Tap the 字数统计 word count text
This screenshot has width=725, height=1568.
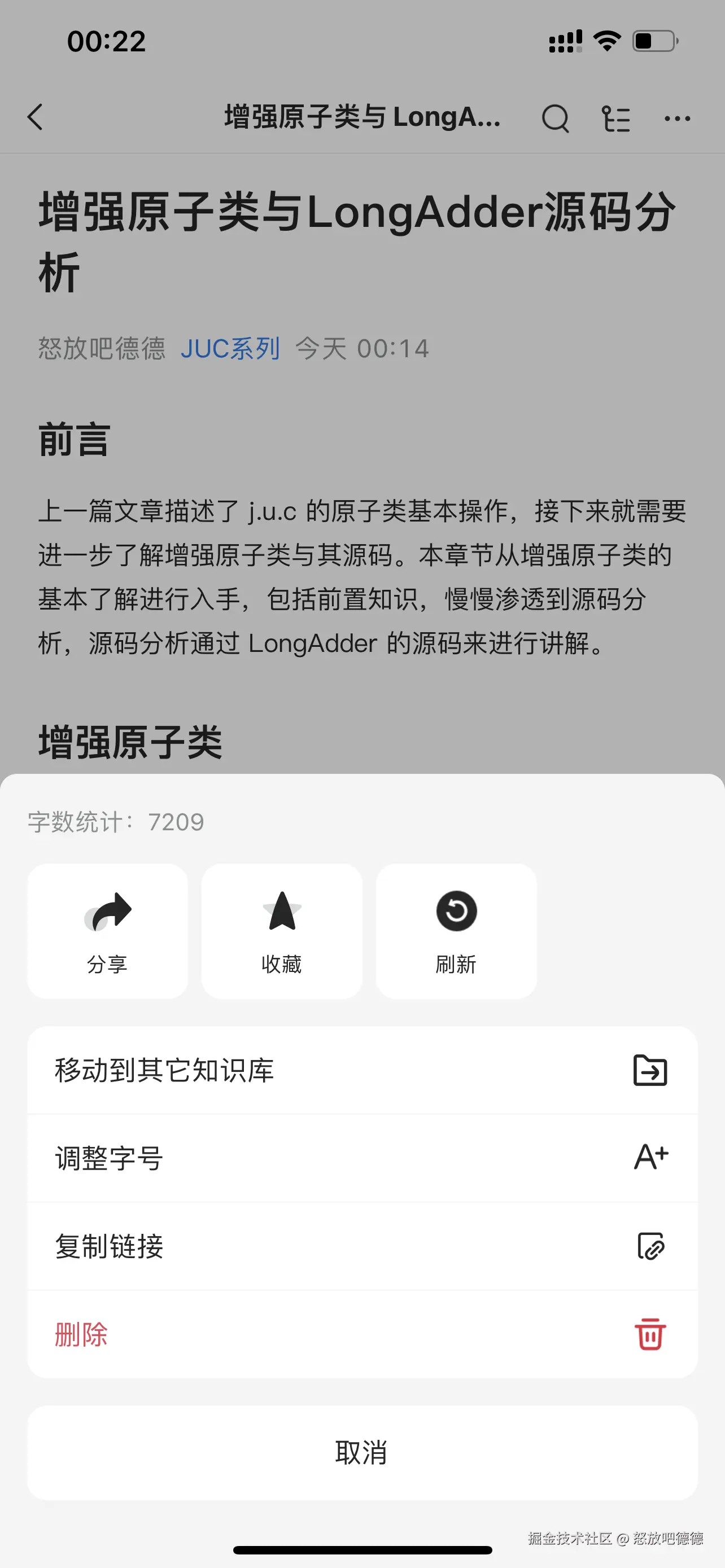[115, 821]
